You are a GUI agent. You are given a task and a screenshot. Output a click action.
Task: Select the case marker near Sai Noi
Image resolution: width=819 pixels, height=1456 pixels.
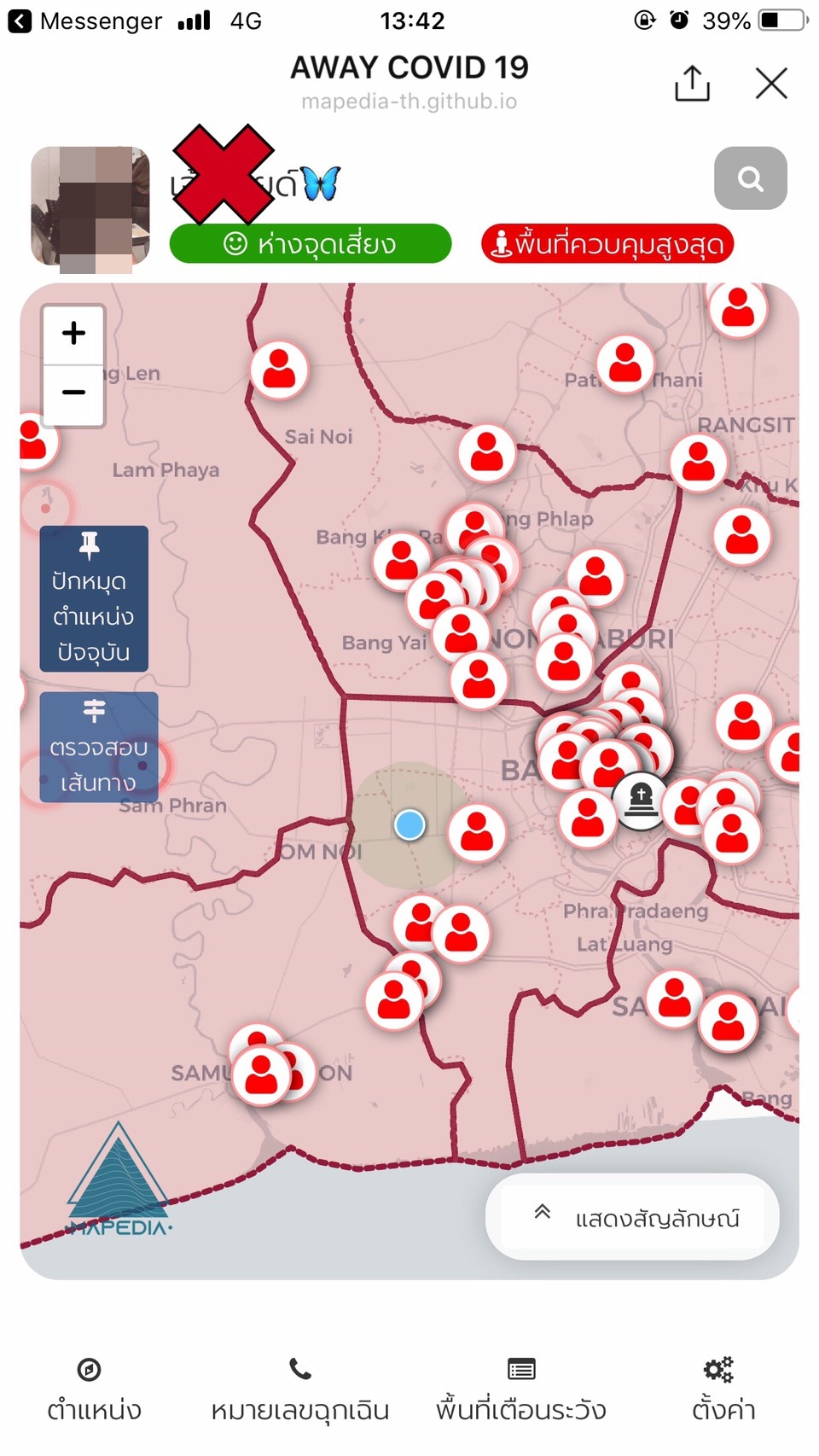tap(279, 370)
